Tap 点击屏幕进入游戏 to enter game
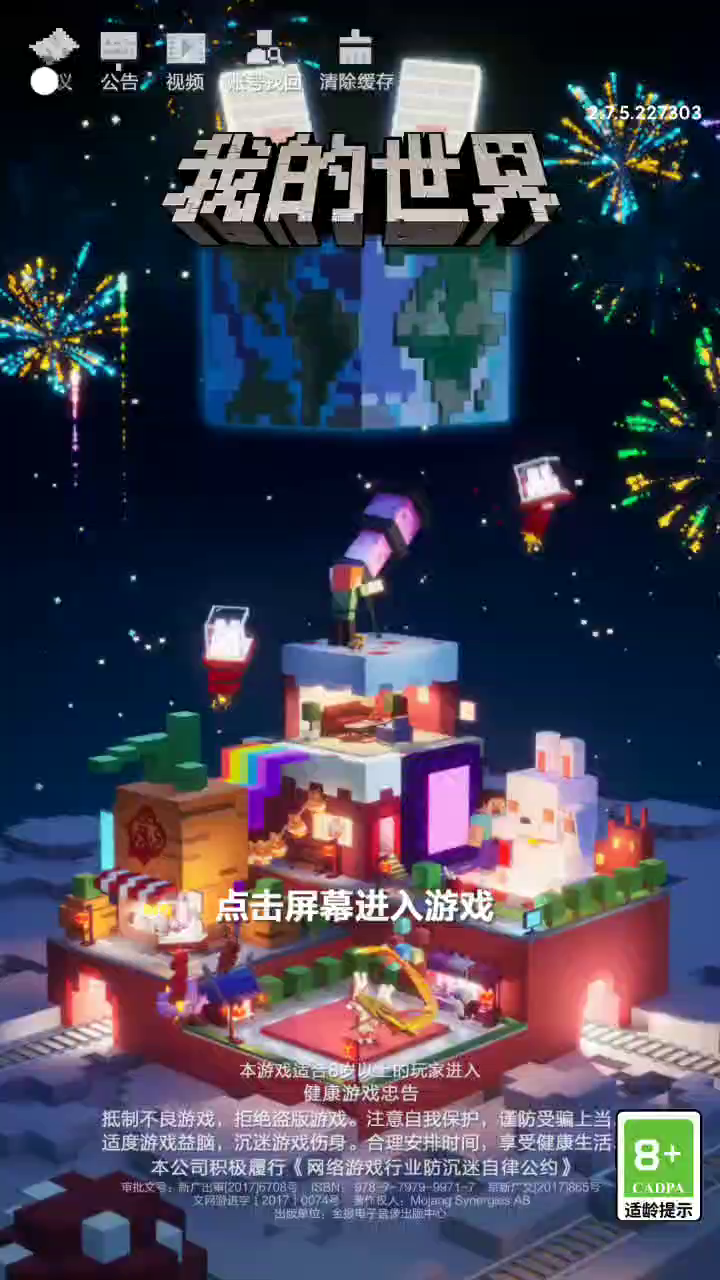The height and width of the screenshot is (1280, 720). coord(356,907)
